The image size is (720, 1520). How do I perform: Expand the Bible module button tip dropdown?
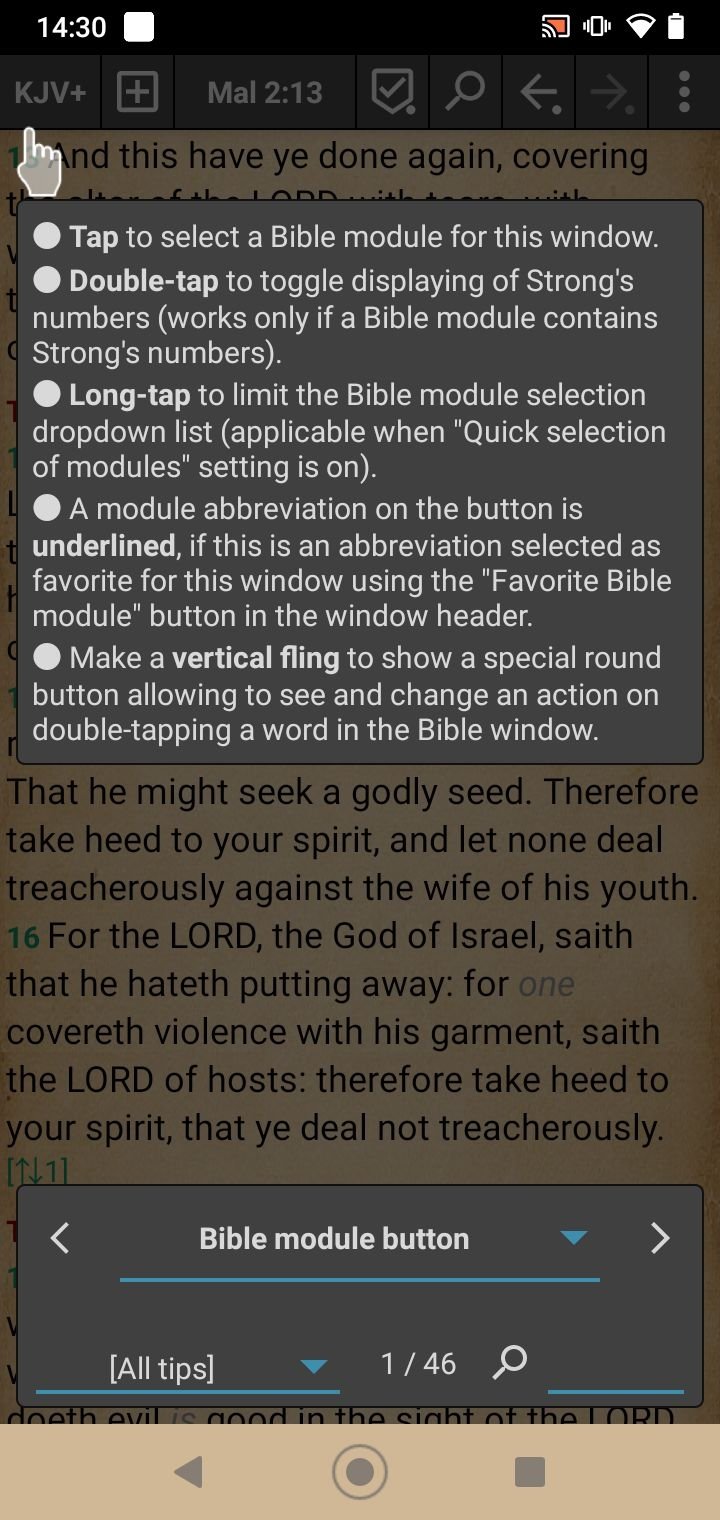pos(573,1238)
